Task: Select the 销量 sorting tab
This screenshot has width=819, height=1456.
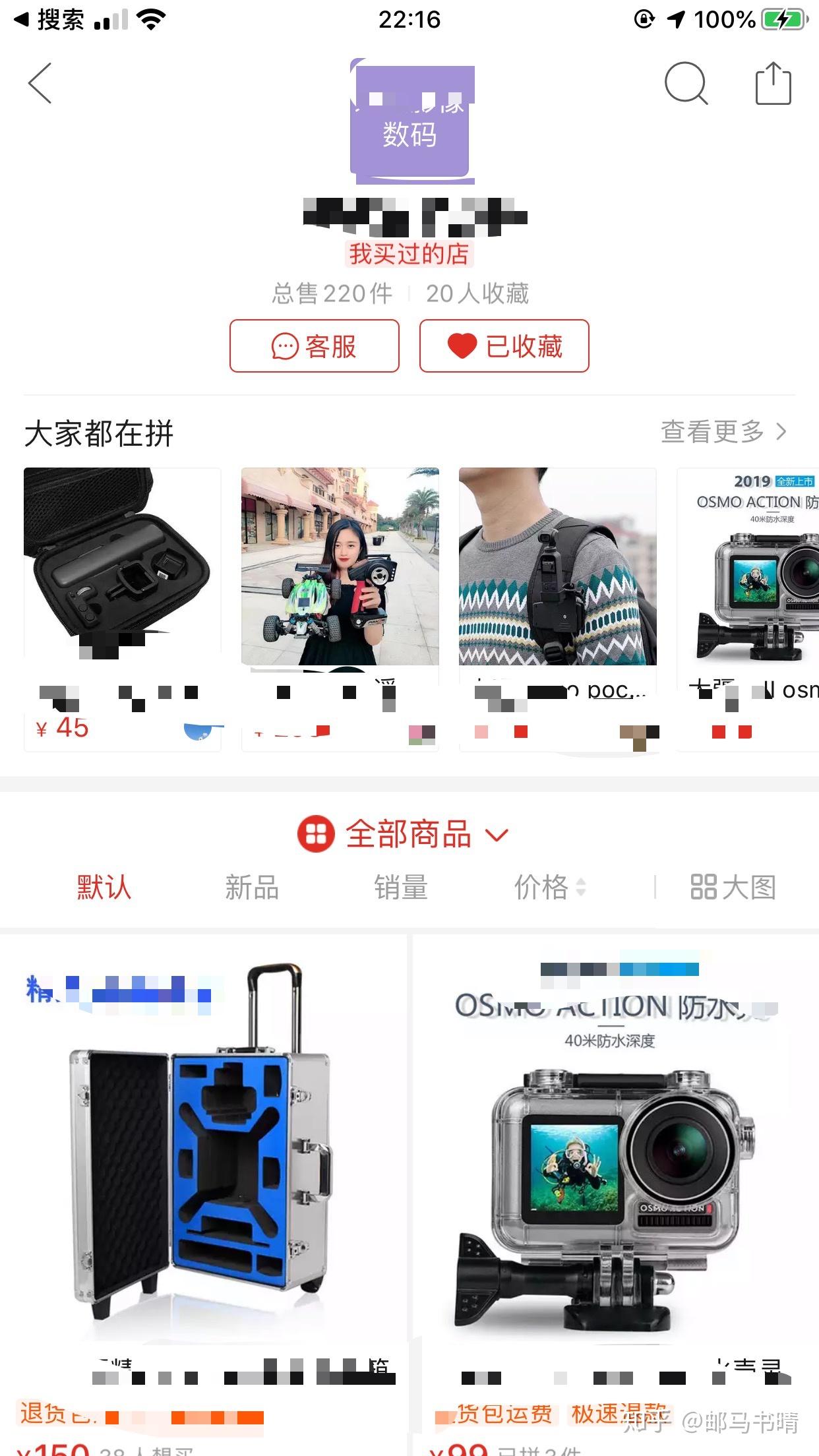Action: (x=400, y=888)
